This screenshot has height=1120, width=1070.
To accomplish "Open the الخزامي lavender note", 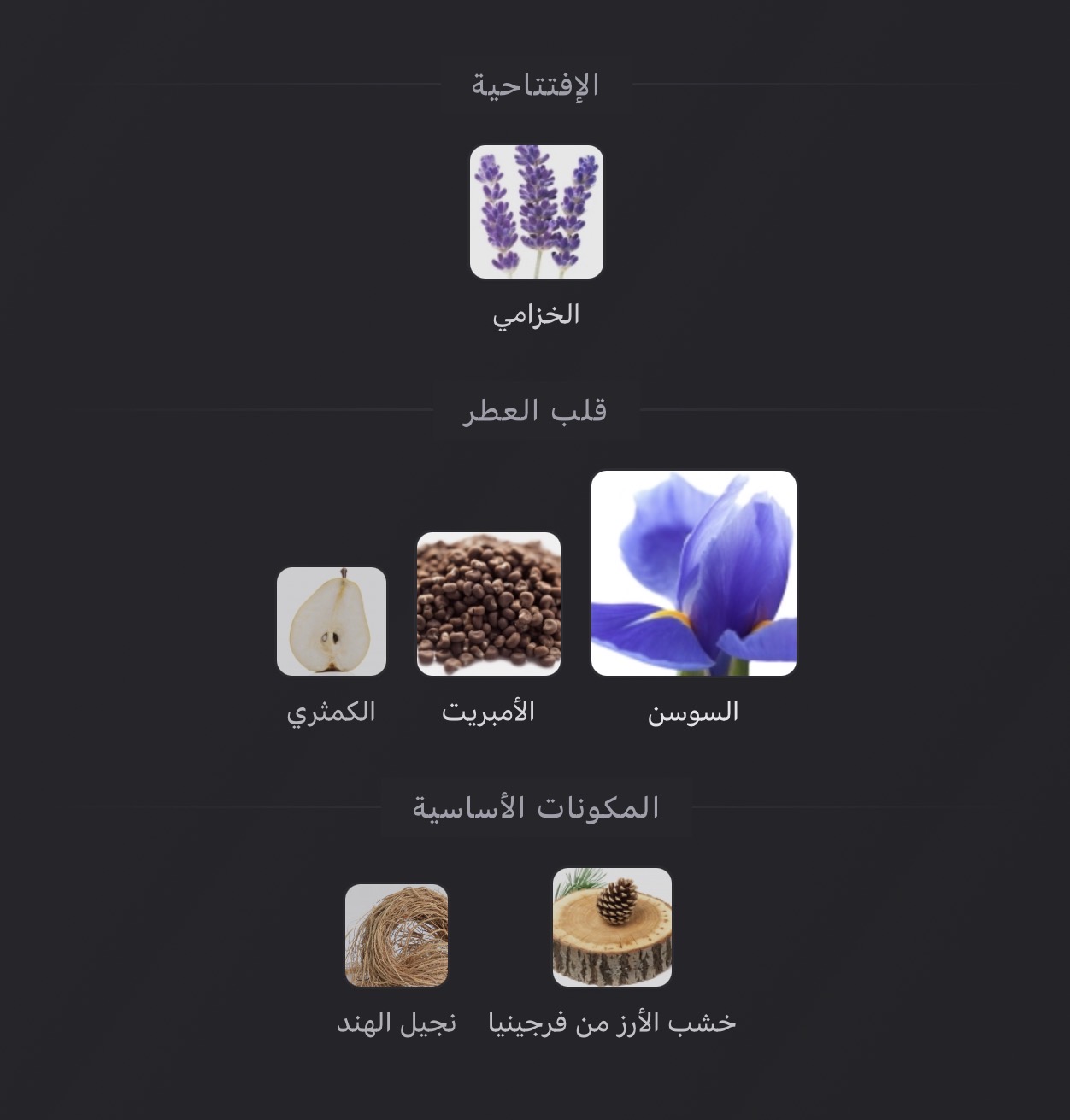I will (537, 212).
